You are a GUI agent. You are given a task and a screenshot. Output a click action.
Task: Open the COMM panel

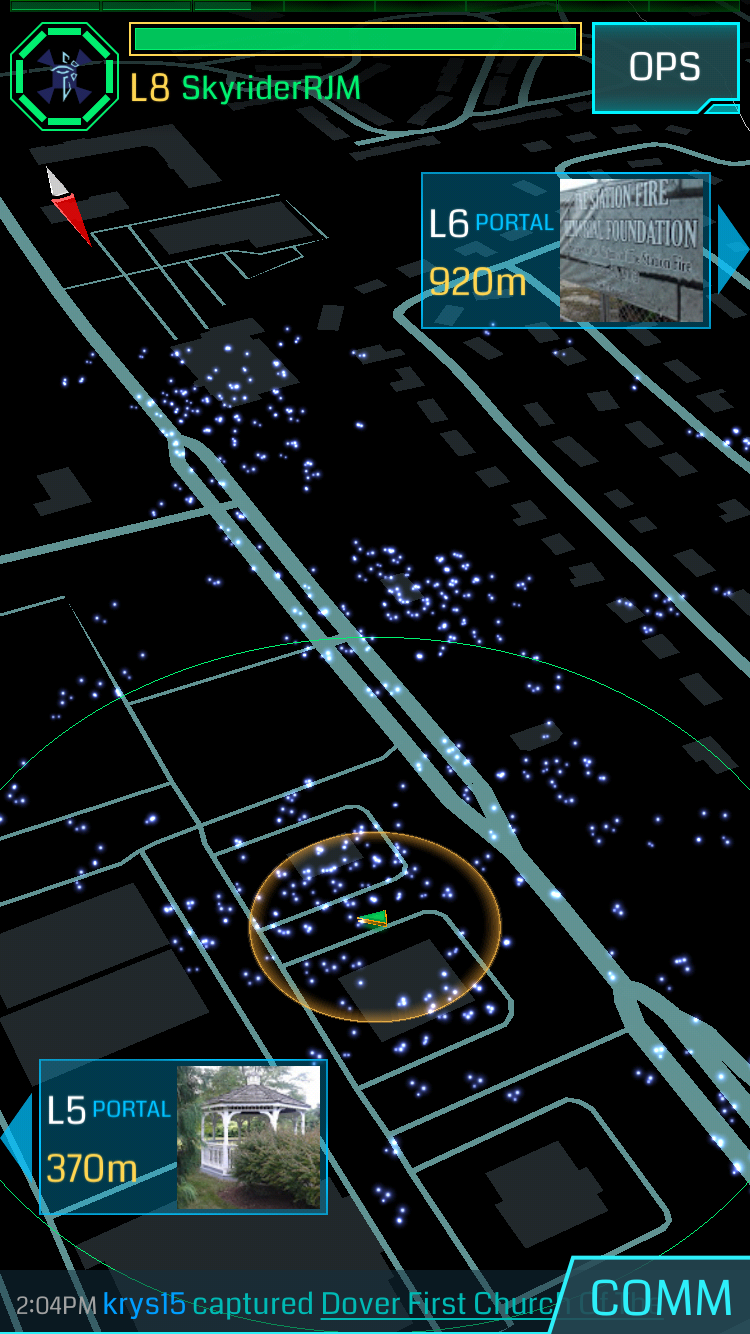point(661,1298)
